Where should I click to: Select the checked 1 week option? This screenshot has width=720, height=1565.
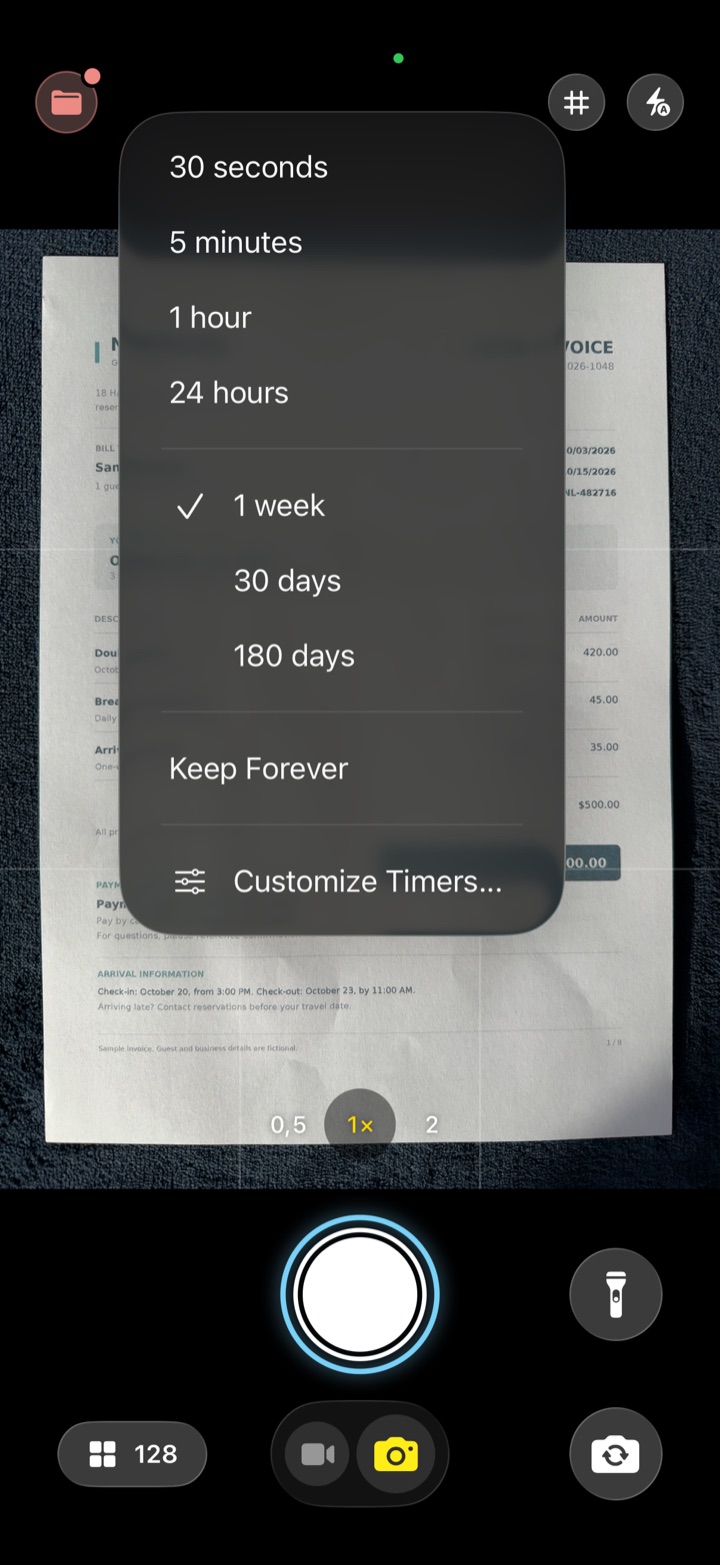(341, 506)
